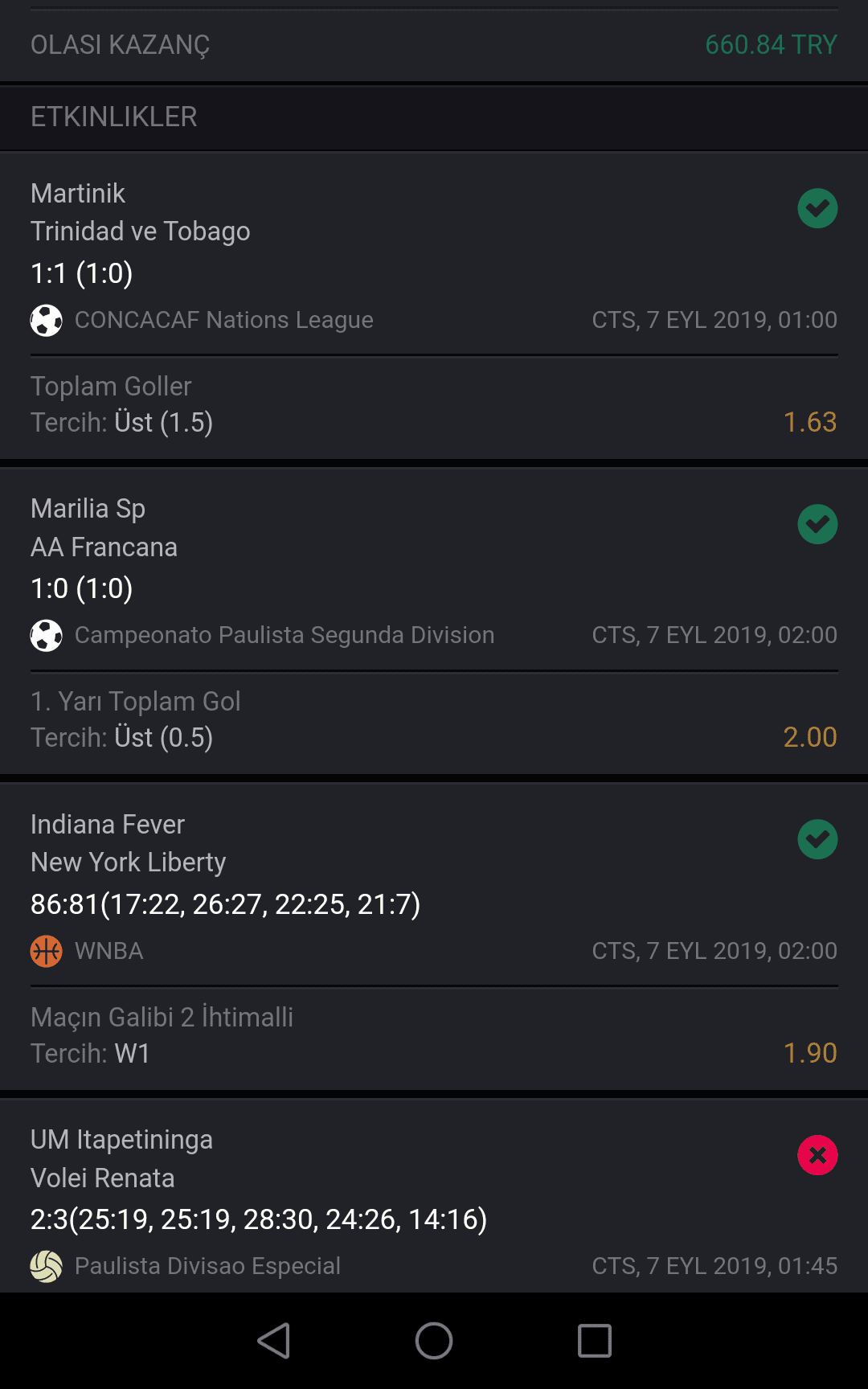Go to the device home screen
The width and height of the screenshot is (868, 1389).
coord(434,1341)
